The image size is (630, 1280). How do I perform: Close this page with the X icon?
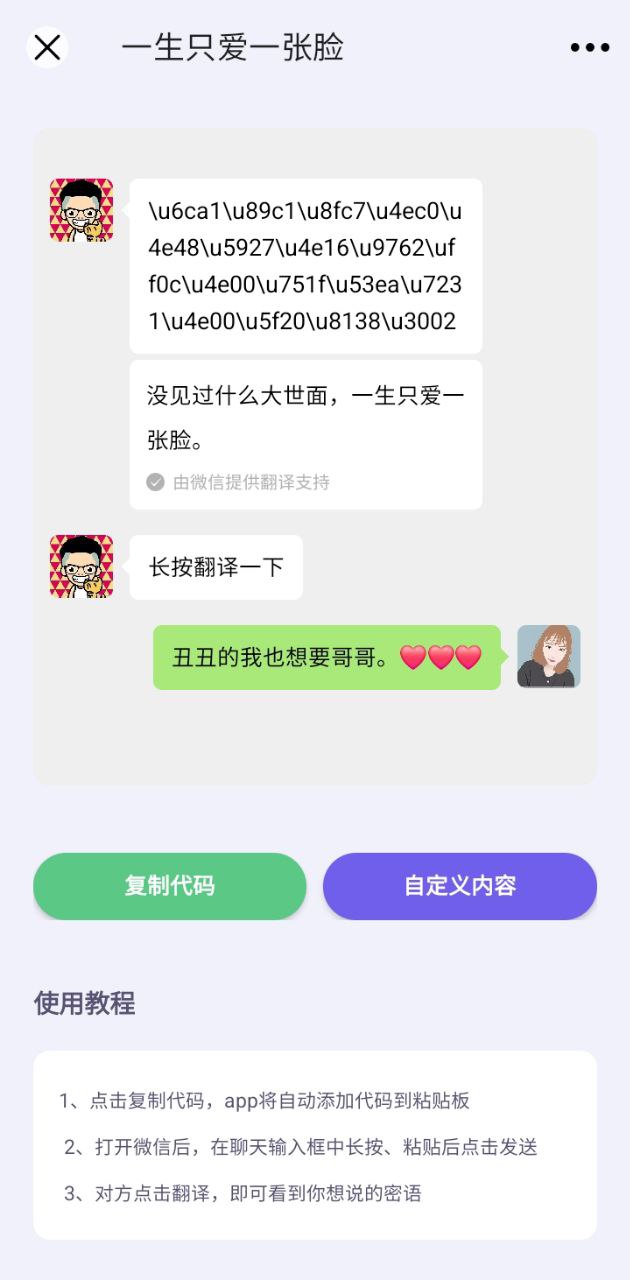tap(47, 47)
